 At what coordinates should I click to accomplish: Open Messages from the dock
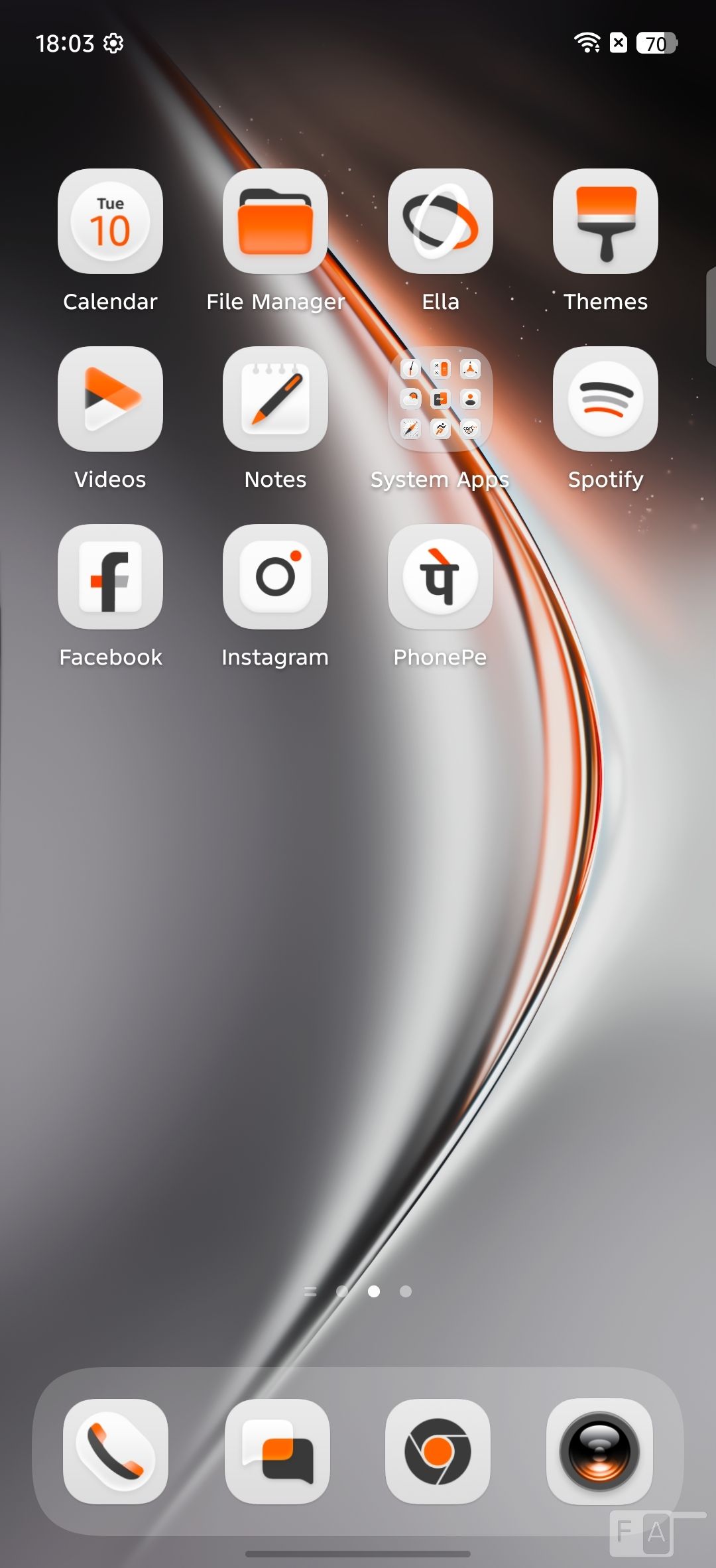click(x=277, y=1451)
